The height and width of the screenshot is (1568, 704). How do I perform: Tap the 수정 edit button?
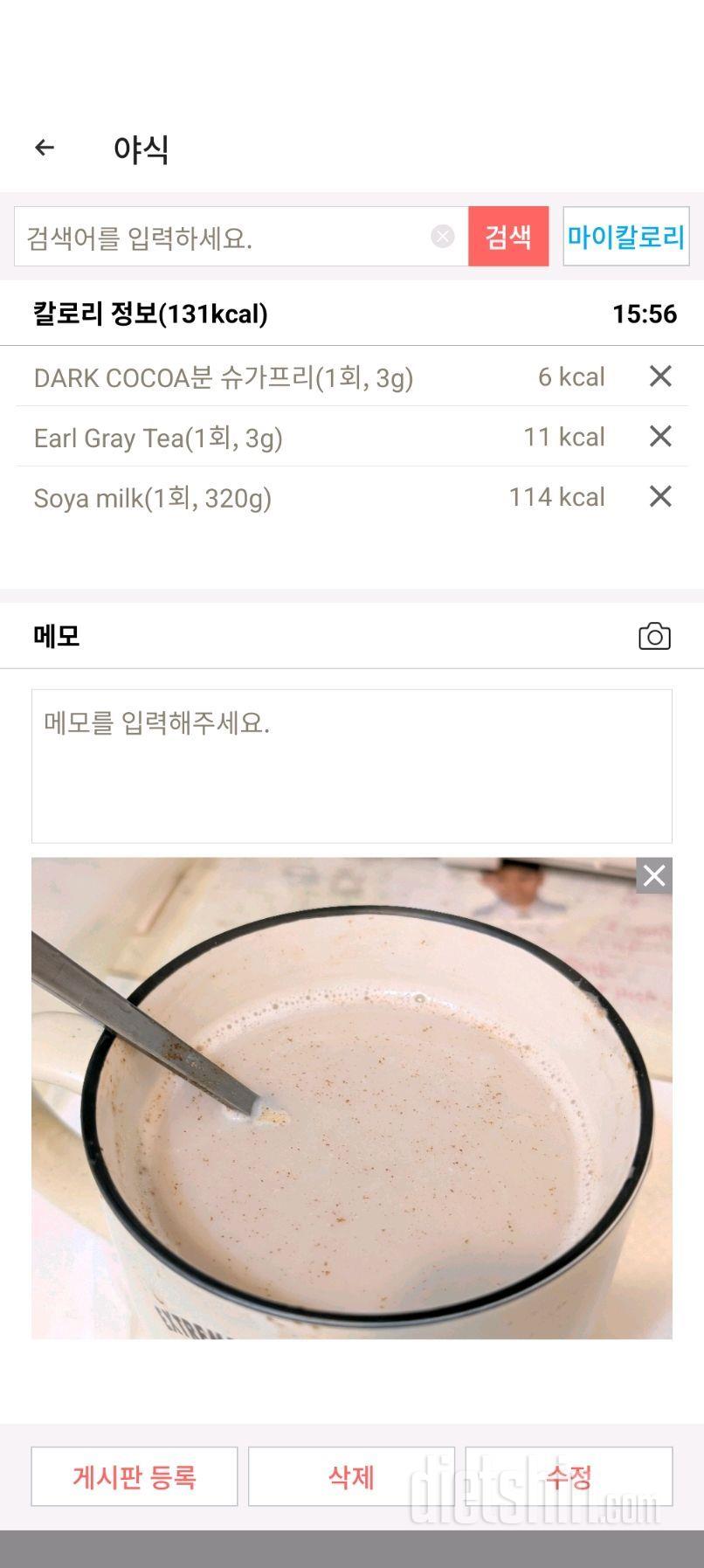[569, 1476]
